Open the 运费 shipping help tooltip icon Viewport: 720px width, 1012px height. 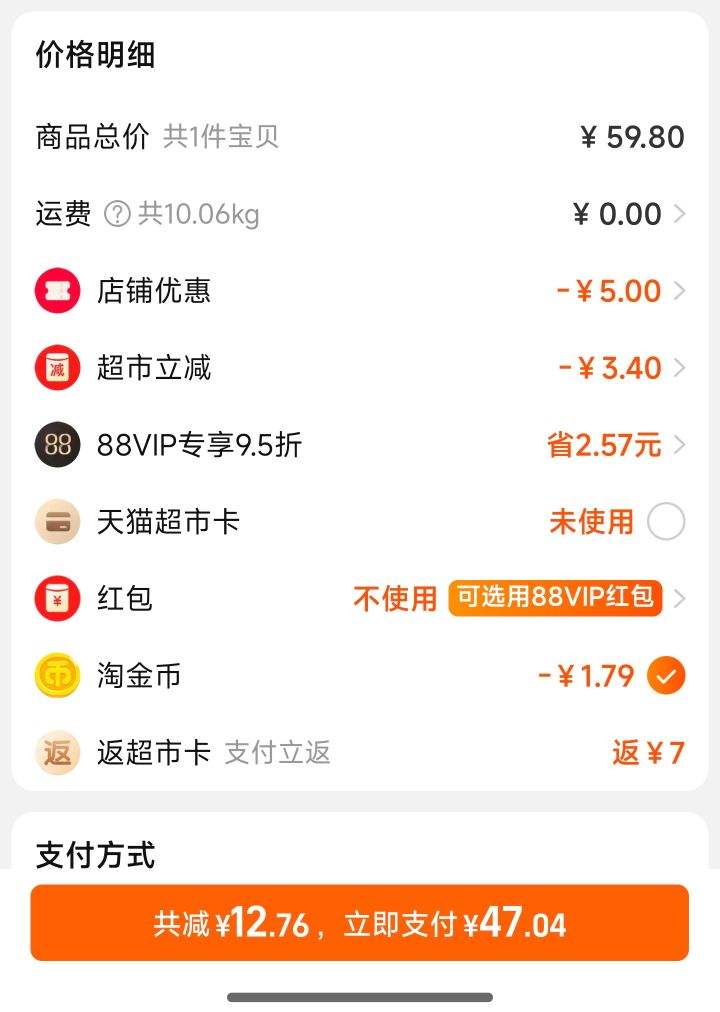coord(117,213)
